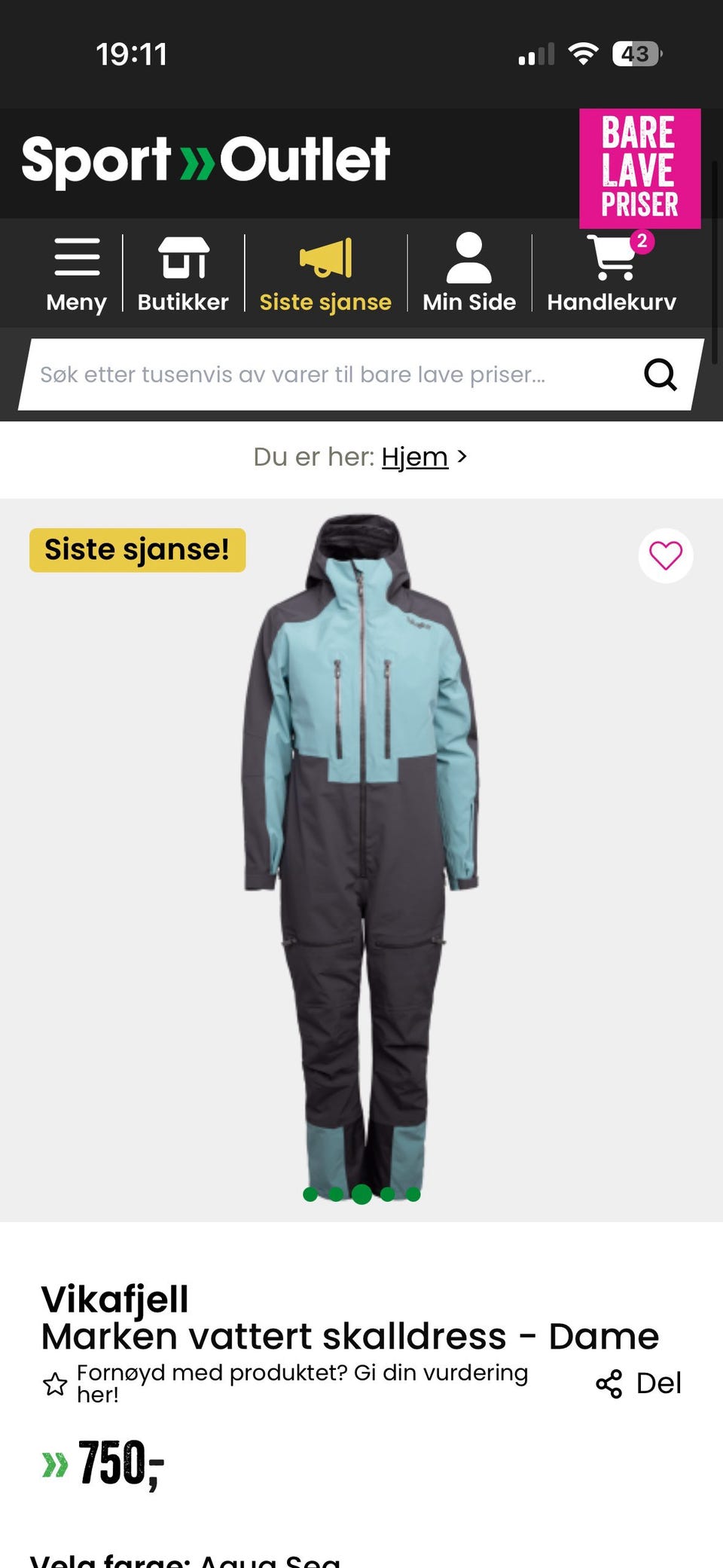
Task: Click the star to rate the product
Action: 56,1383
